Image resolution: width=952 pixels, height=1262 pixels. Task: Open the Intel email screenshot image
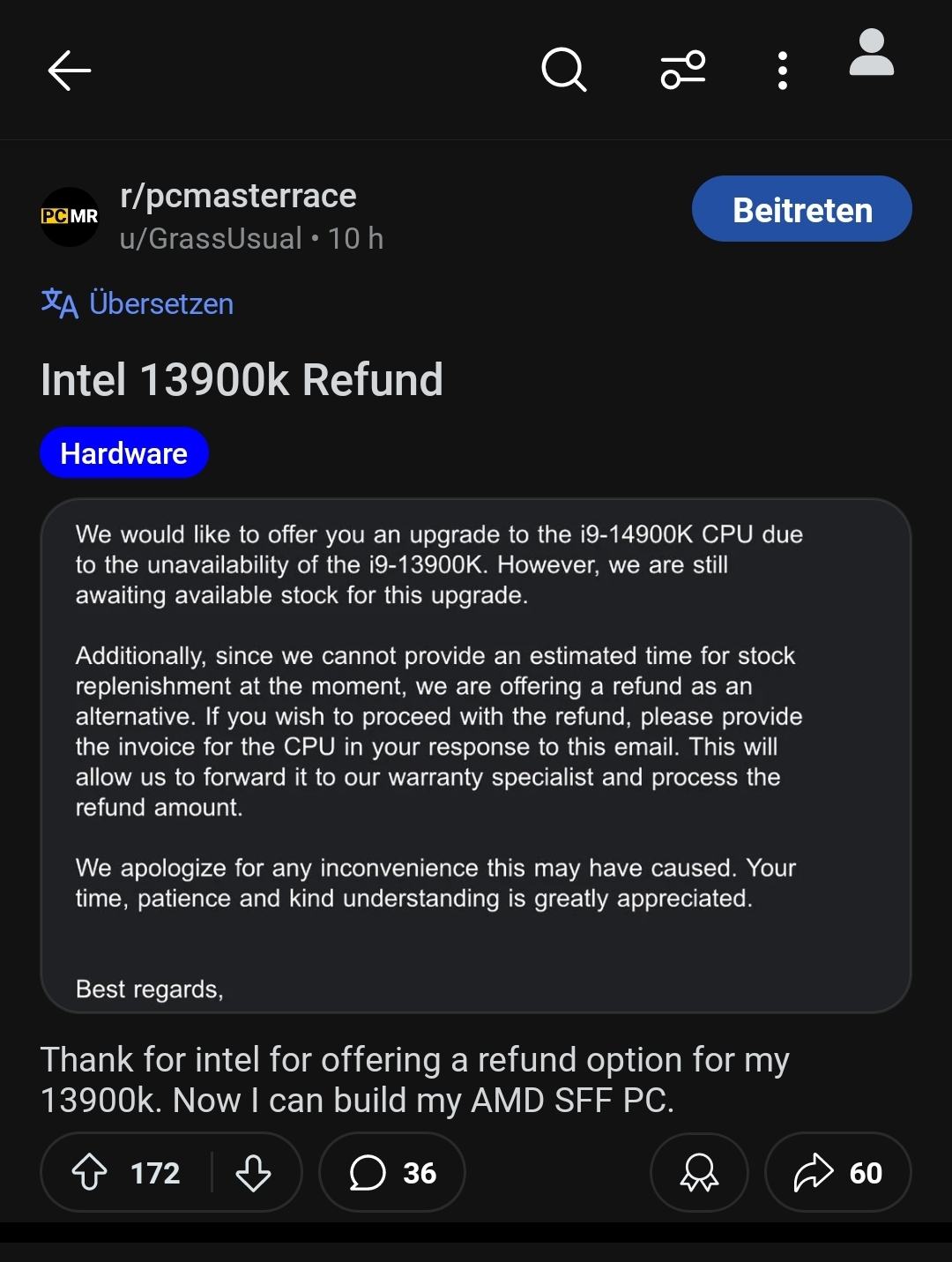475,756
